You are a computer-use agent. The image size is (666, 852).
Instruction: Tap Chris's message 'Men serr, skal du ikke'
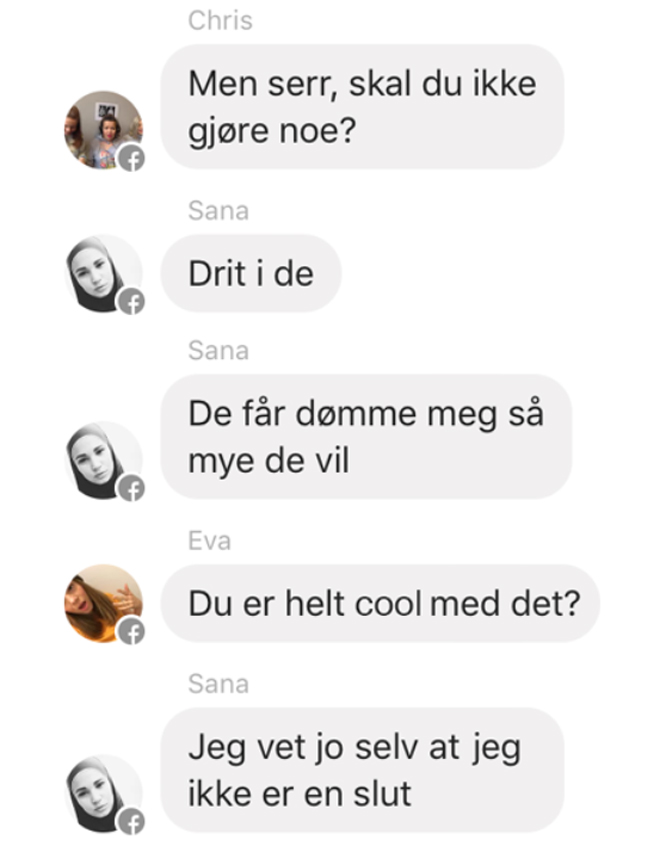coord(362,106)
